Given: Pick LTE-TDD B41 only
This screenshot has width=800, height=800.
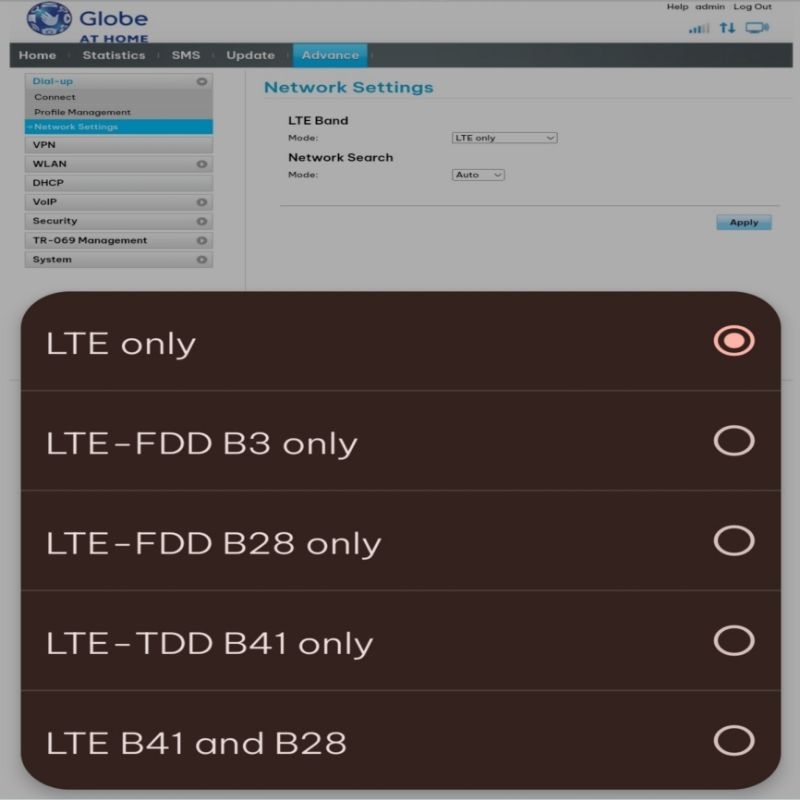Looking at the screenshot, I should 401,641.
